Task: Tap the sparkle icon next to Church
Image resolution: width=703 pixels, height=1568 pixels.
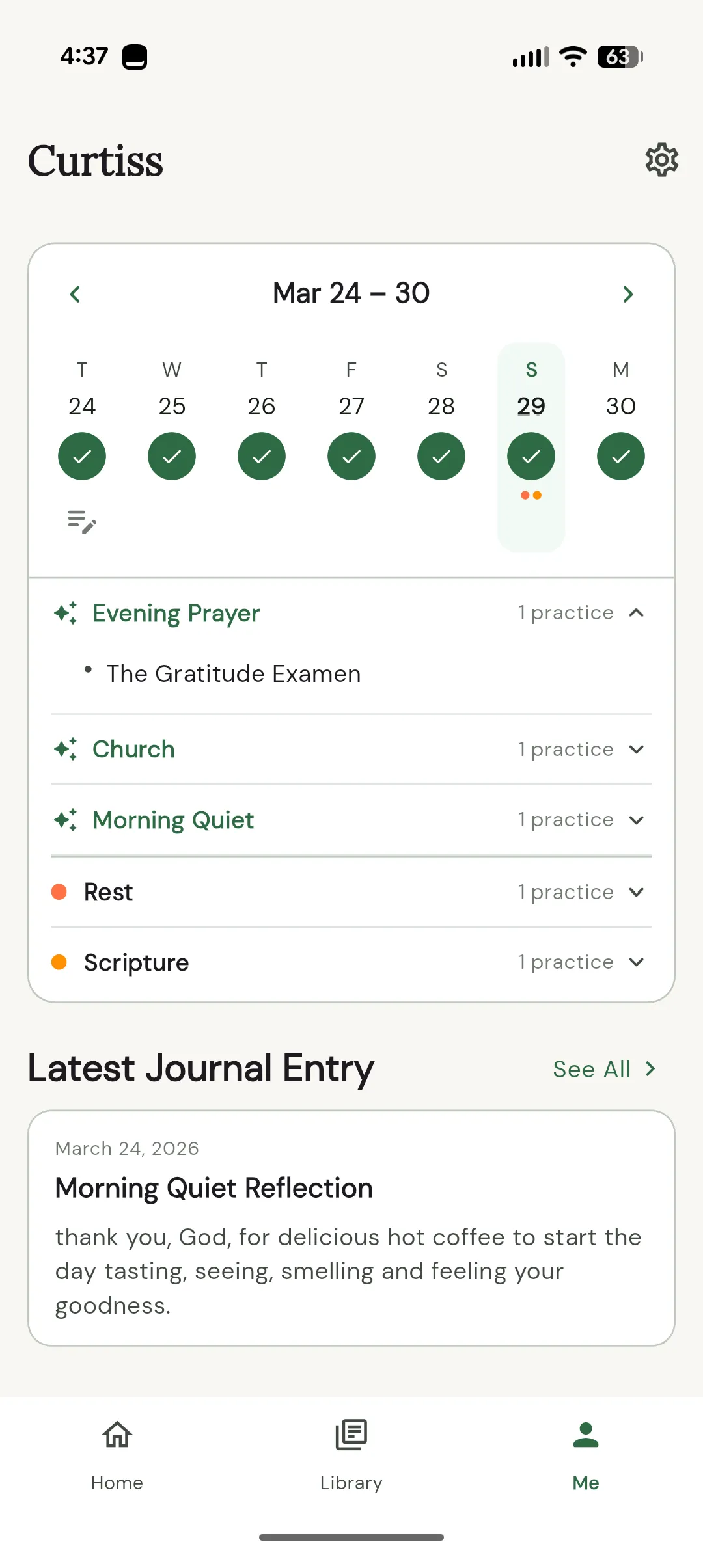Action: click(65, 749)
